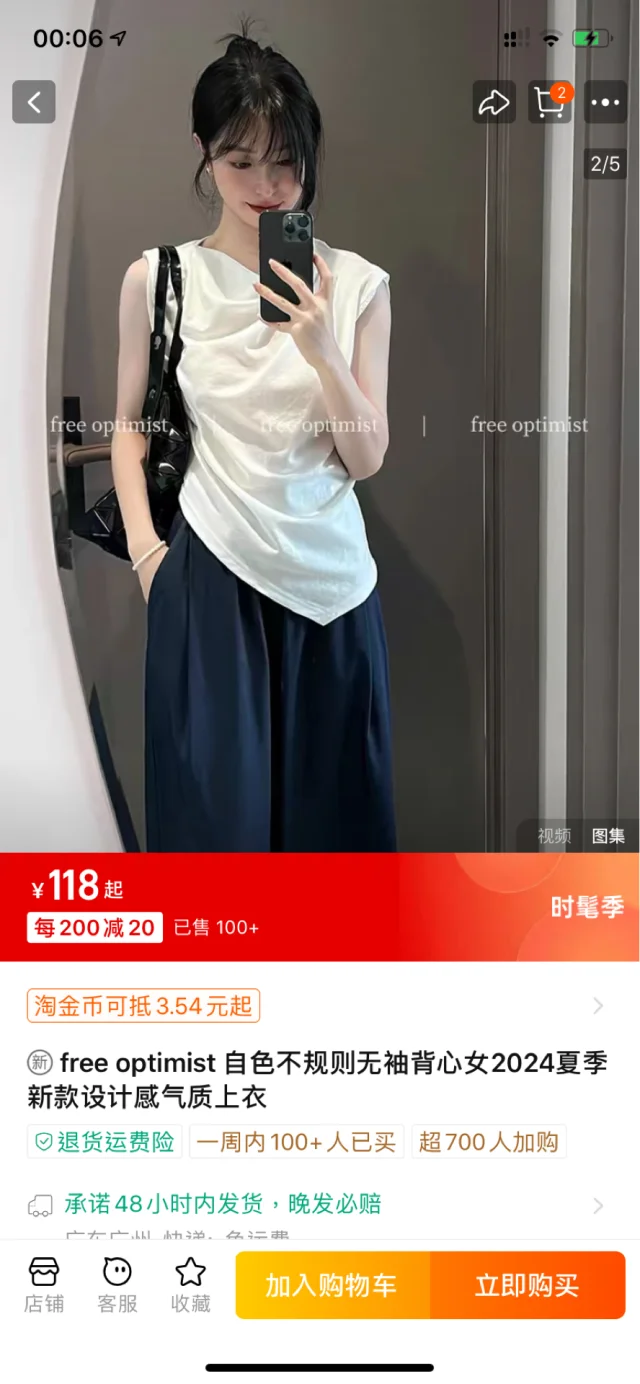
Task: Open the shopping cart
Action: pos(549,102)
